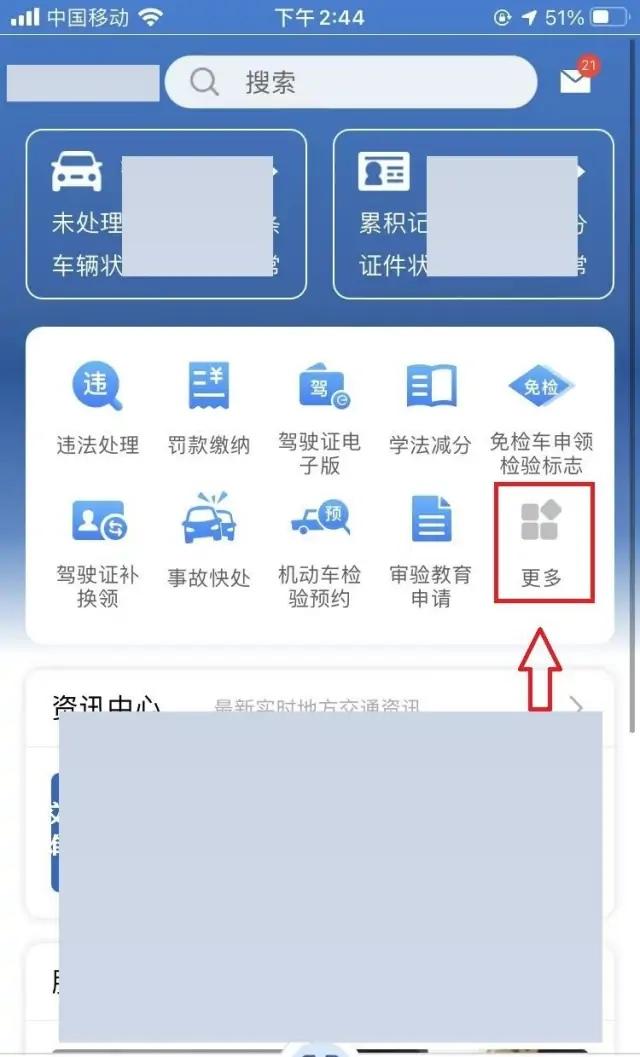Open the 搜索 search box

tap(350, 82)
